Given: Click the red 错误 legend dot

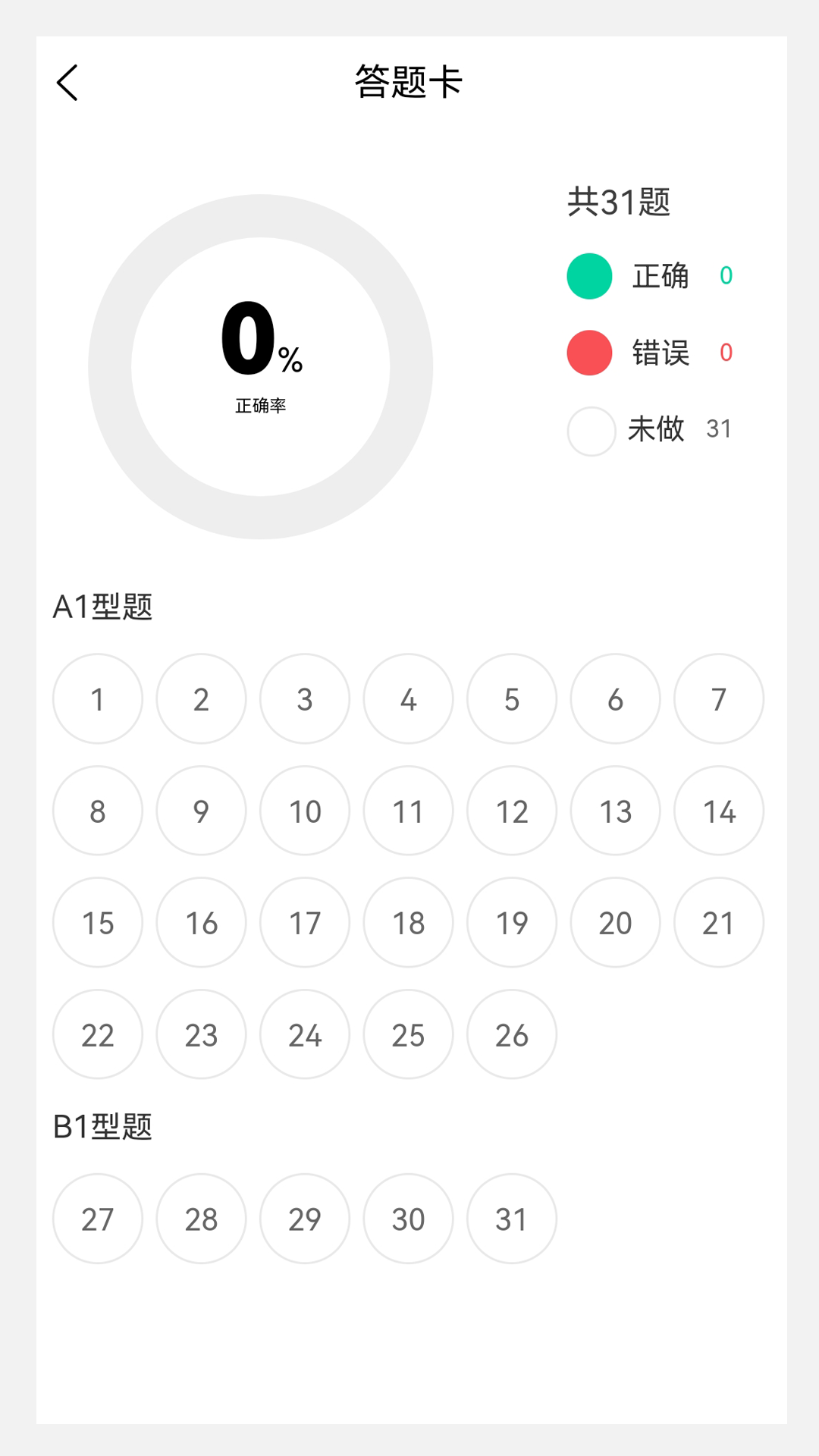Looking at the screenshot, I should click(589, 353).
